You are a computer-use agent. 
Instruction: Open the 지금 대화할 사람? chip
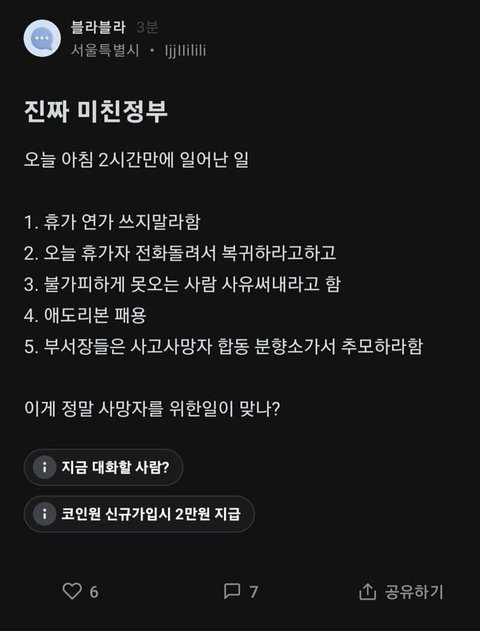point(103,467)
